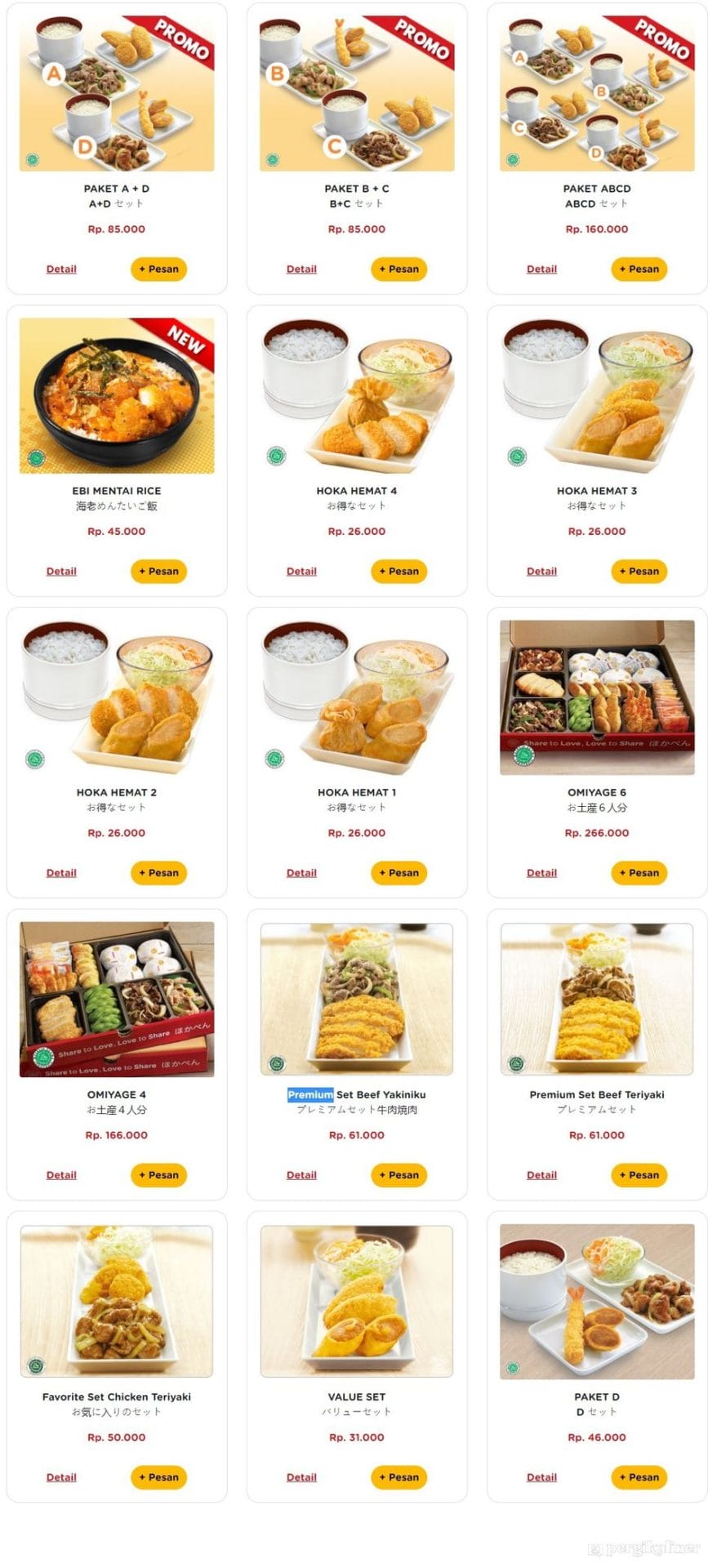Image resolution: width=708 pixels, height=1568 pixels.
Task: View Detail of Favorite Set Chicken Teriyaki
Action: [61, 1477]
